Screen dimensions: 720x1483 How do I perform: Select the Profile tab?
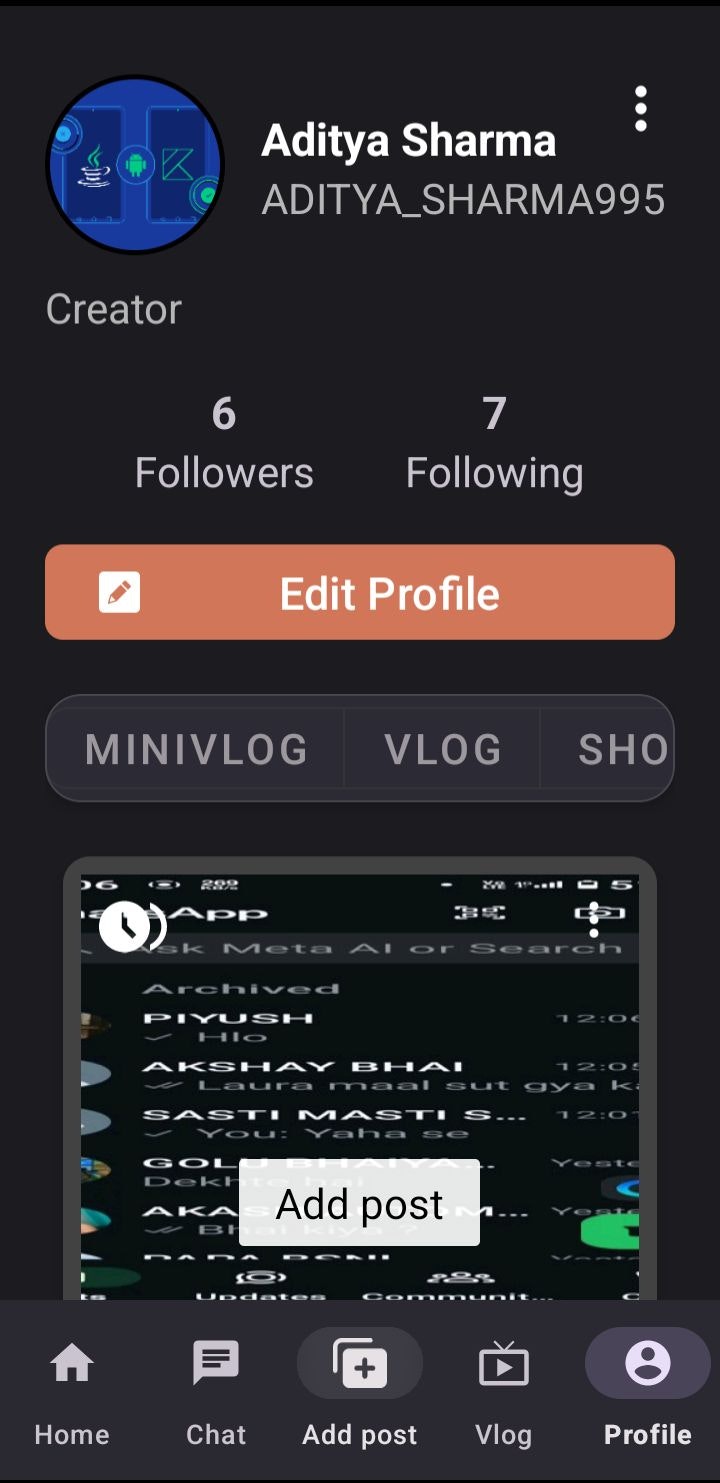pos(647,1392)
